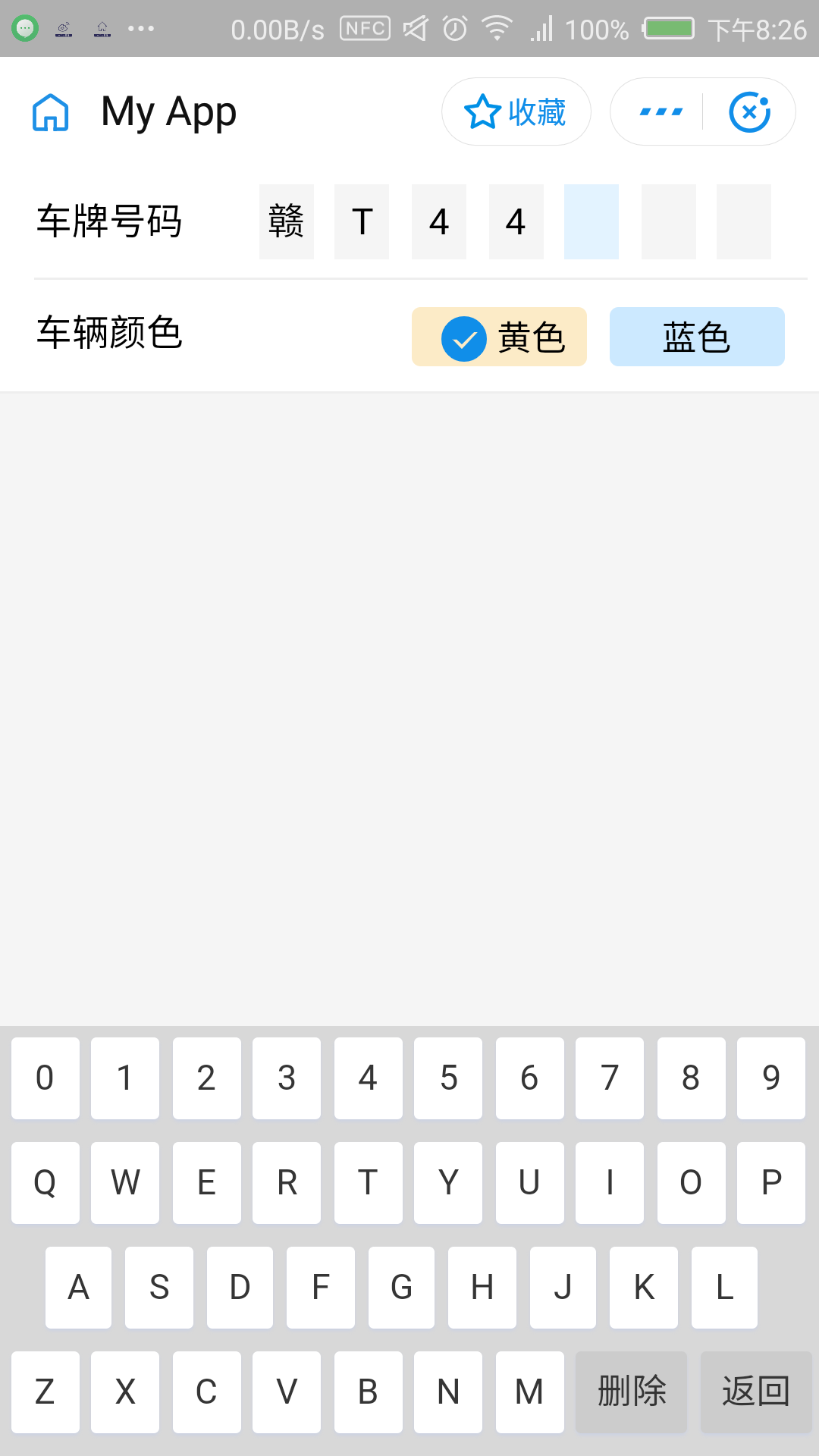Image resolution: width=819 pixels, height=1456 pixels.
Task: Enter letter M on the keyboard
Action: 529,1392
